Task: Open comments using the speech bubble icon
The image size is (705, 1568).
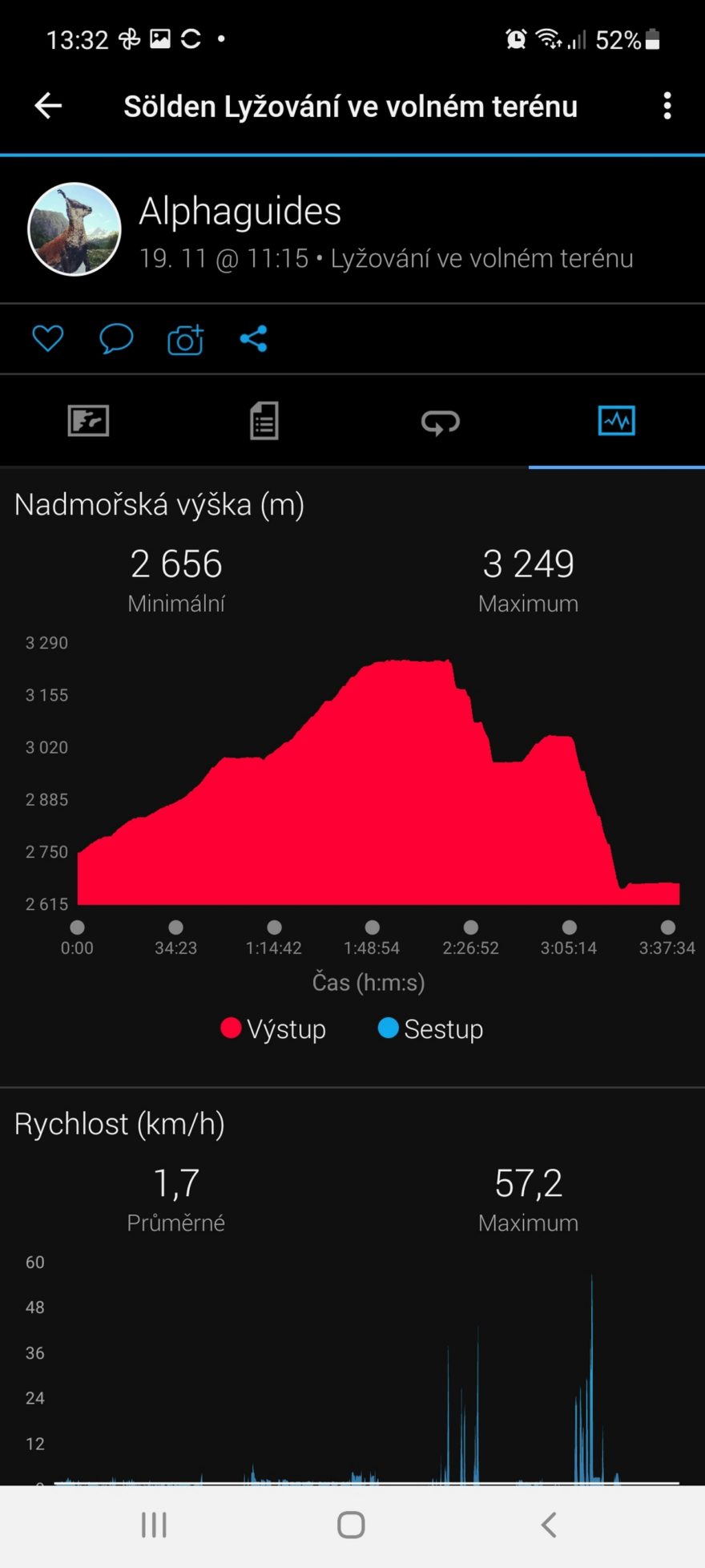Action: point(115,338)
